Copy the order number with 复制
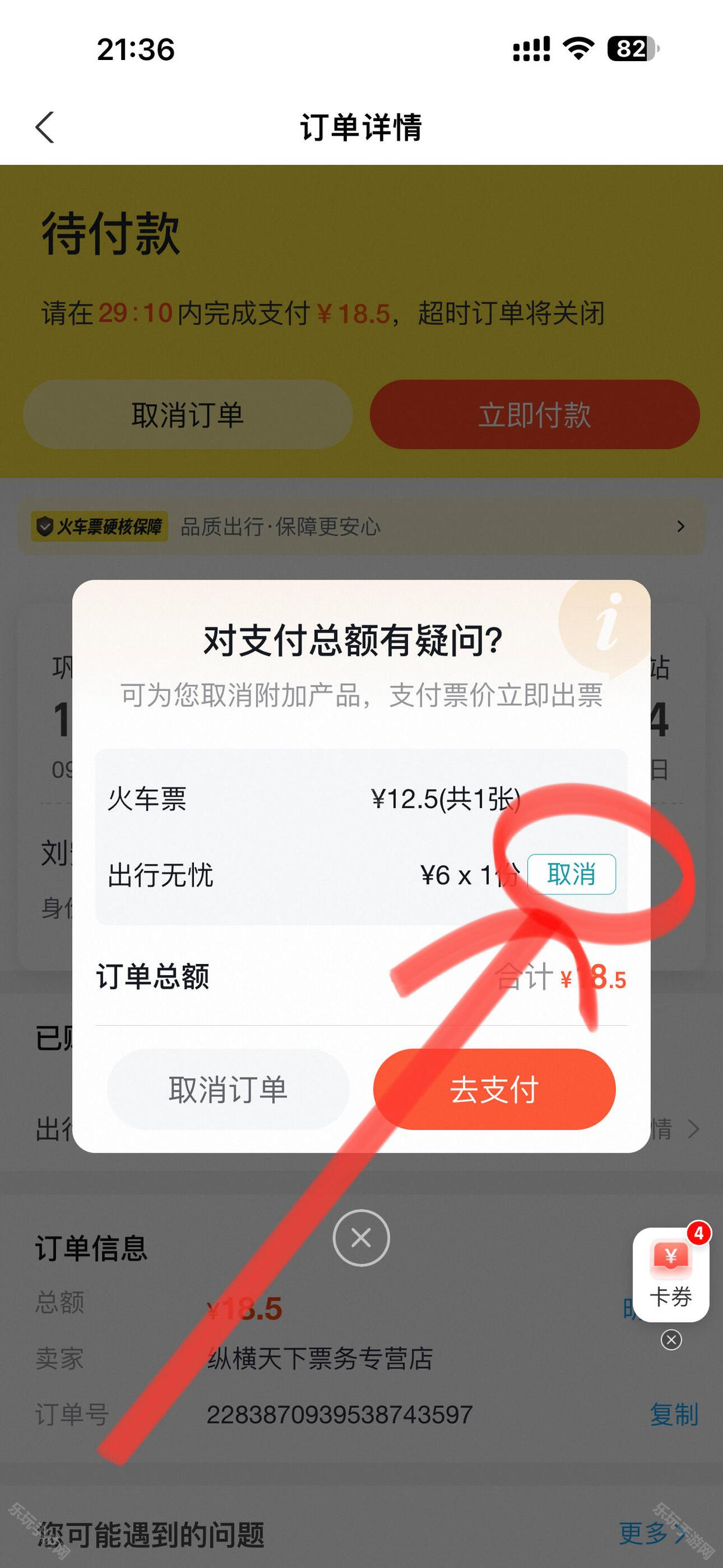Screen dimensions: 723x1568 pyautogui.click(x=674, y=1414)
